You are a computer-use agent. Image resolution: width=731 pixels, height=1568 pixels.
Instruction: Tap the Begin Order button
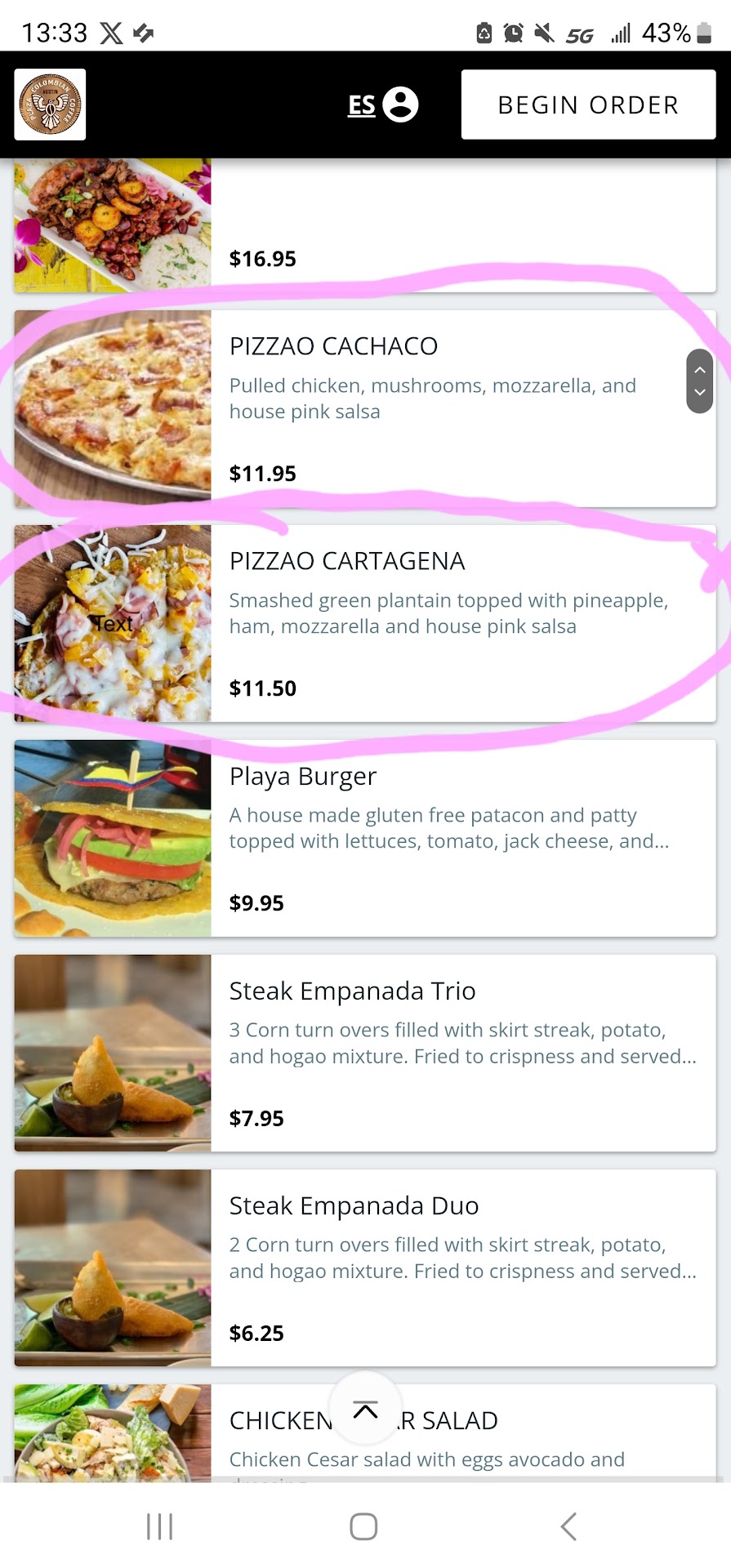click(x=588, y=105)
